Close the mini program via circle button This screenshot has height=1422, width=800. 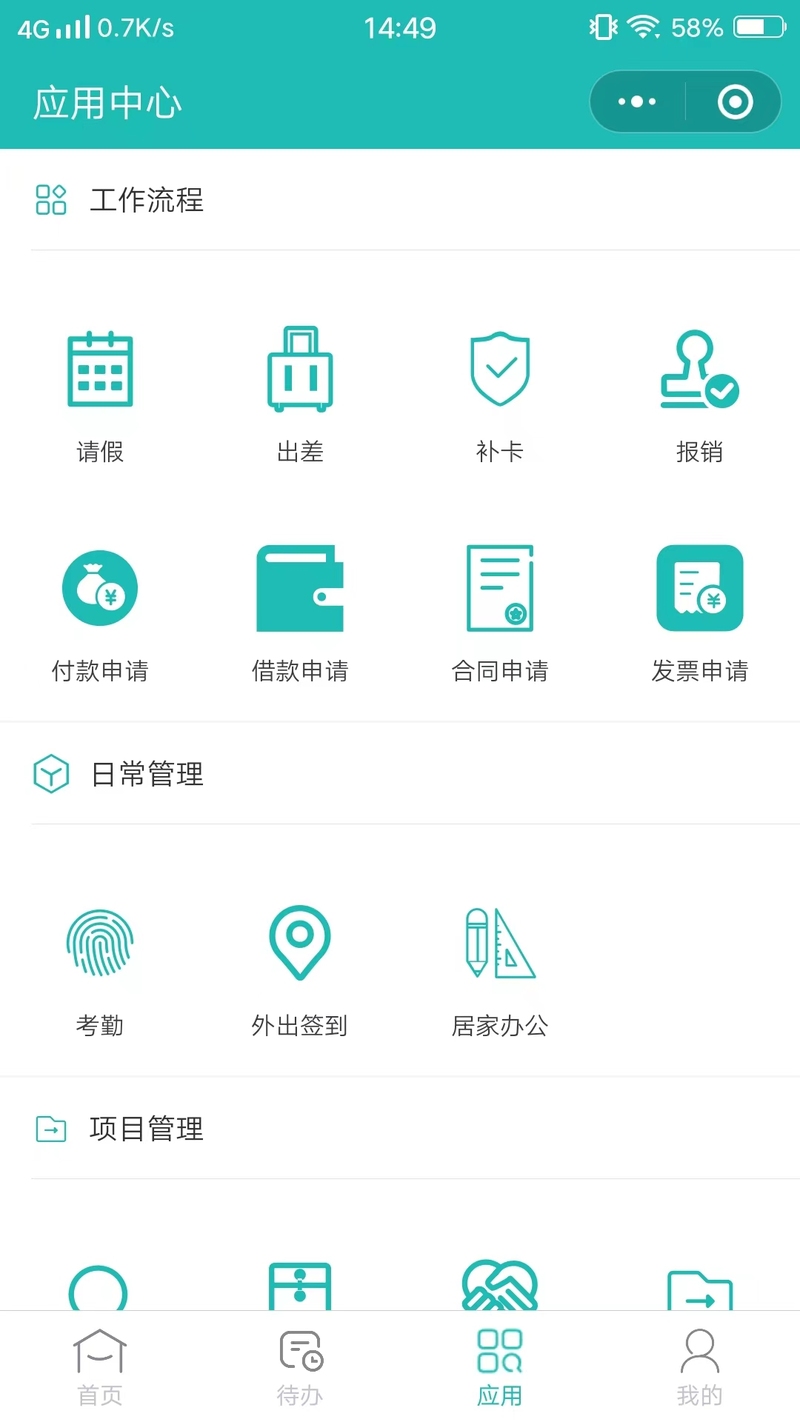point(735,102)
